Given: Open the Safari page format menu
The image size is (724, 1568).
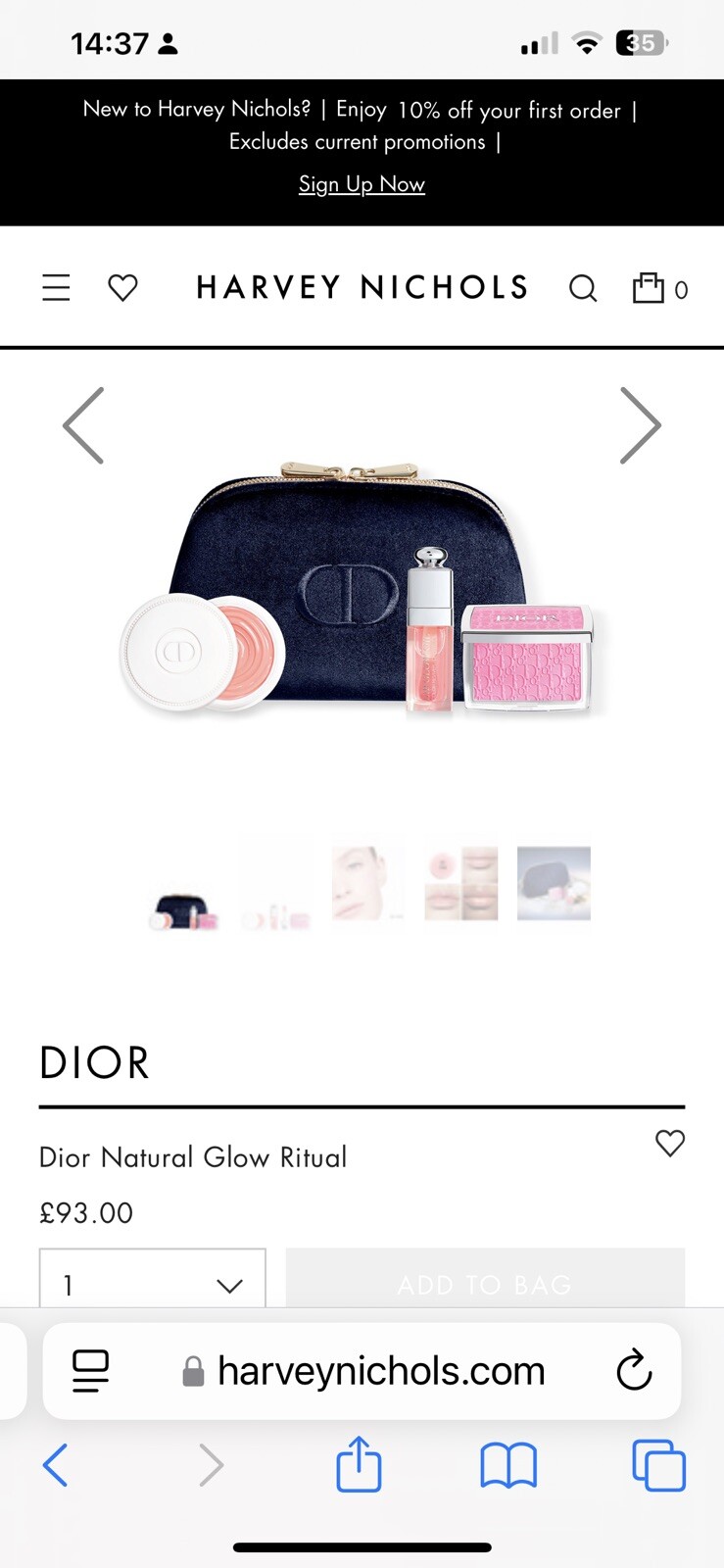Looking at the screenshot, I should 91,1371.
